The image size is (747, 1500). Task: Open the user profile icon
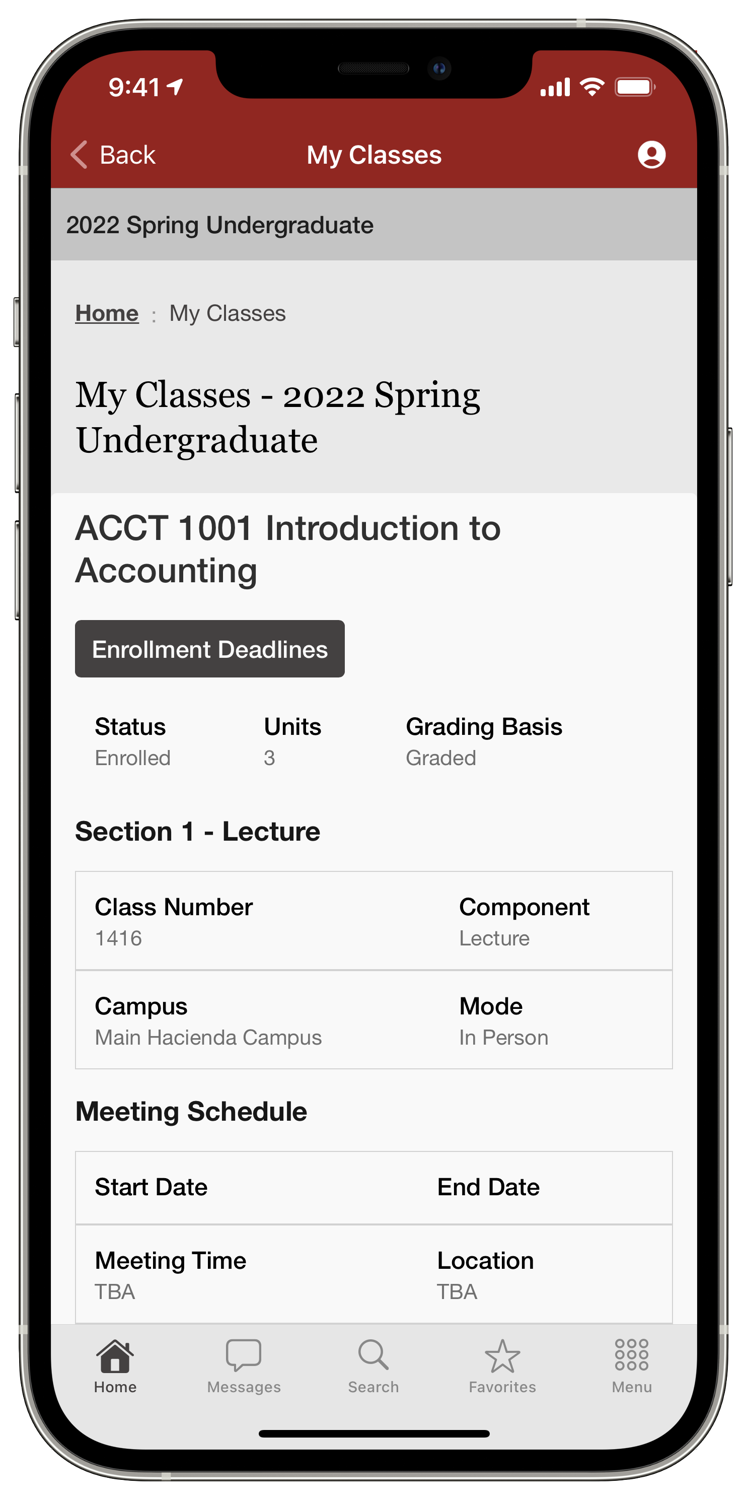coord(651,155)
